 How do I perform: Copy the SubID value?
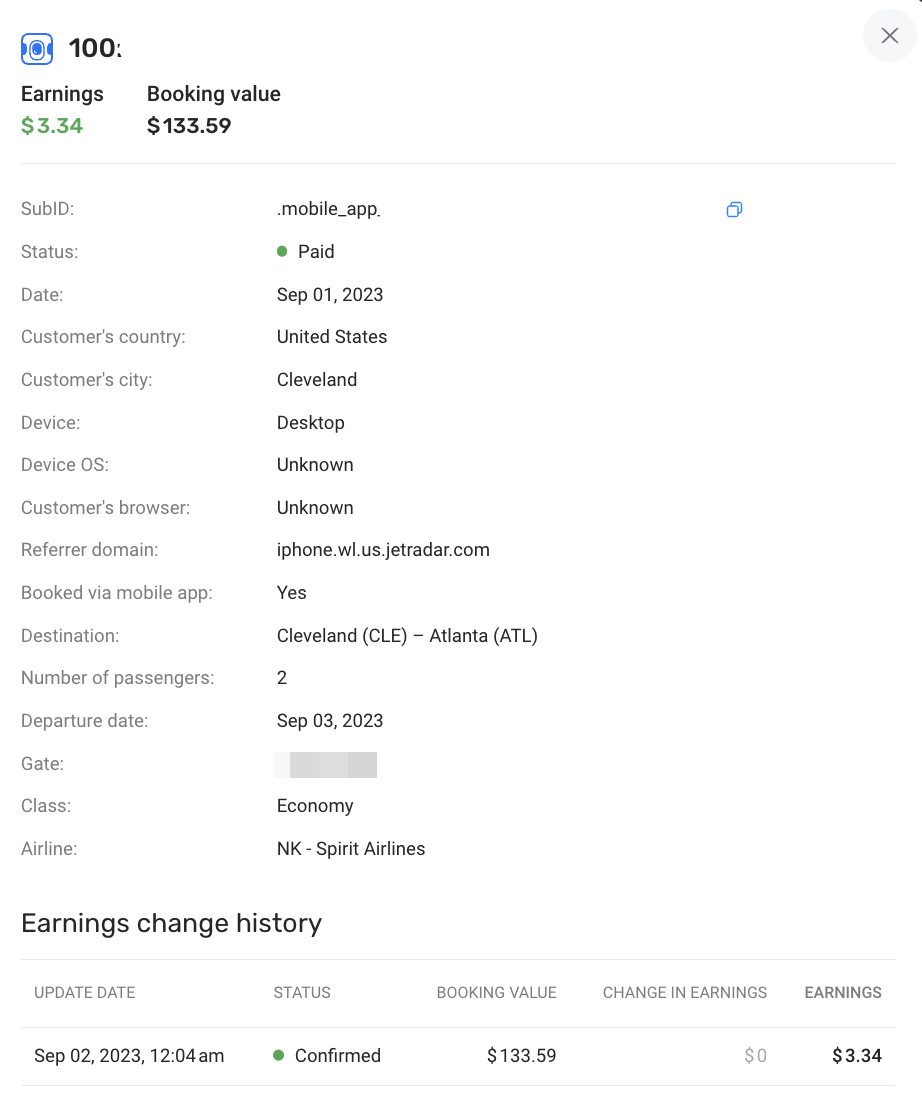734,210
